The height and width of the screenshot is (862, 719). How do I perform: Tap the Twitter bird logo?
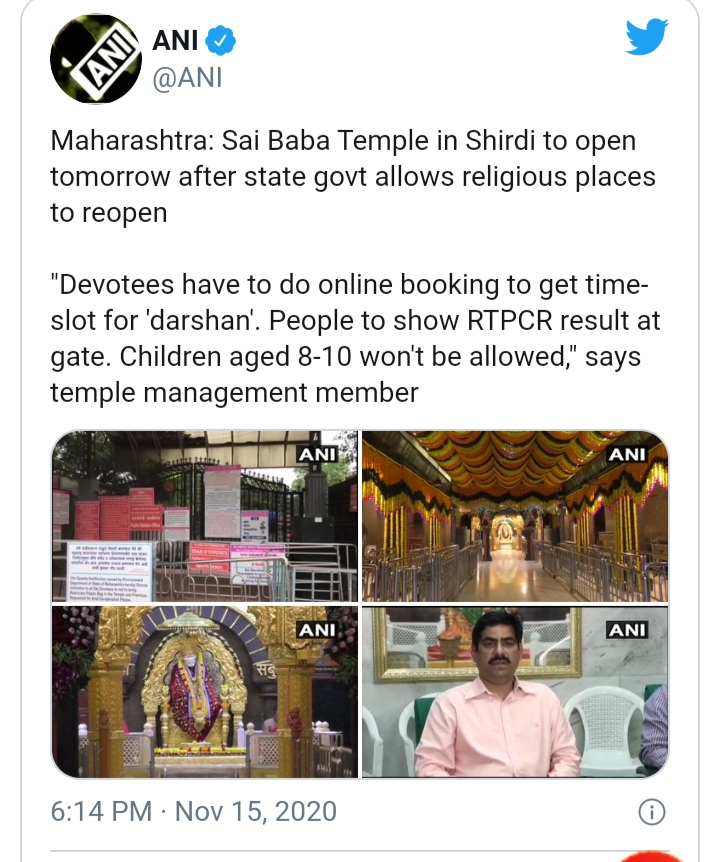coord(646,40)
